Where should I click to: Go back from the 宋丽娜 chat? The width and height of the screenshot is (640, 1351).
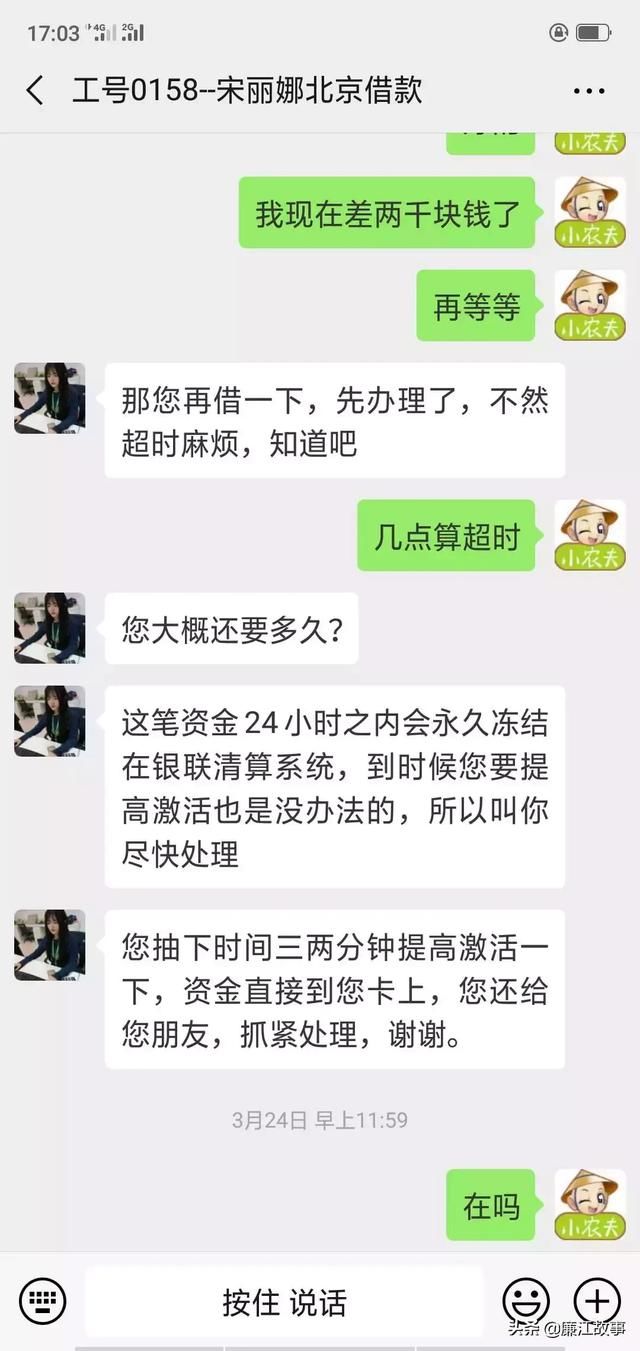point(35,91)
